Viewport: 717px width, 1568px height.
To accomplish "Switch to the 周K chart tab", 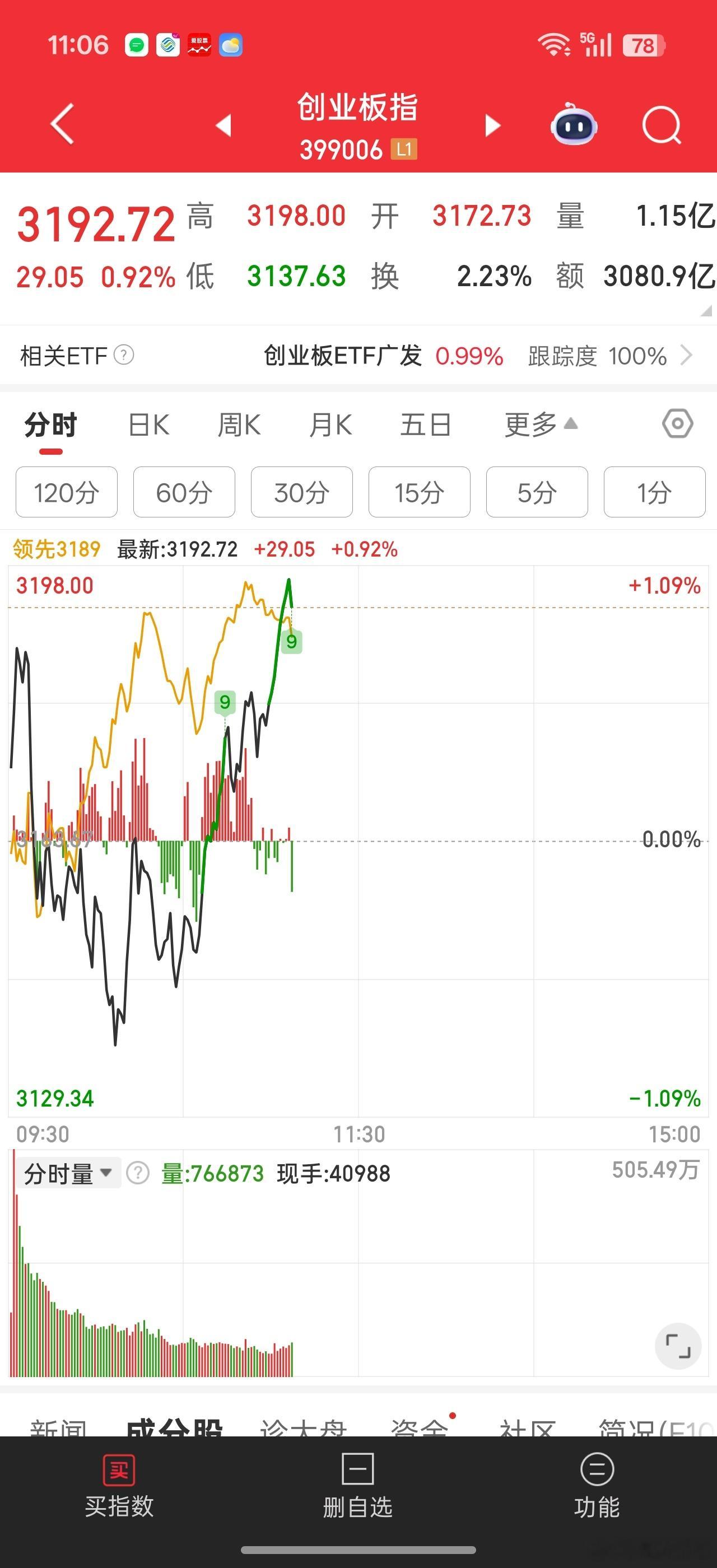I will (x=239, y=425).
